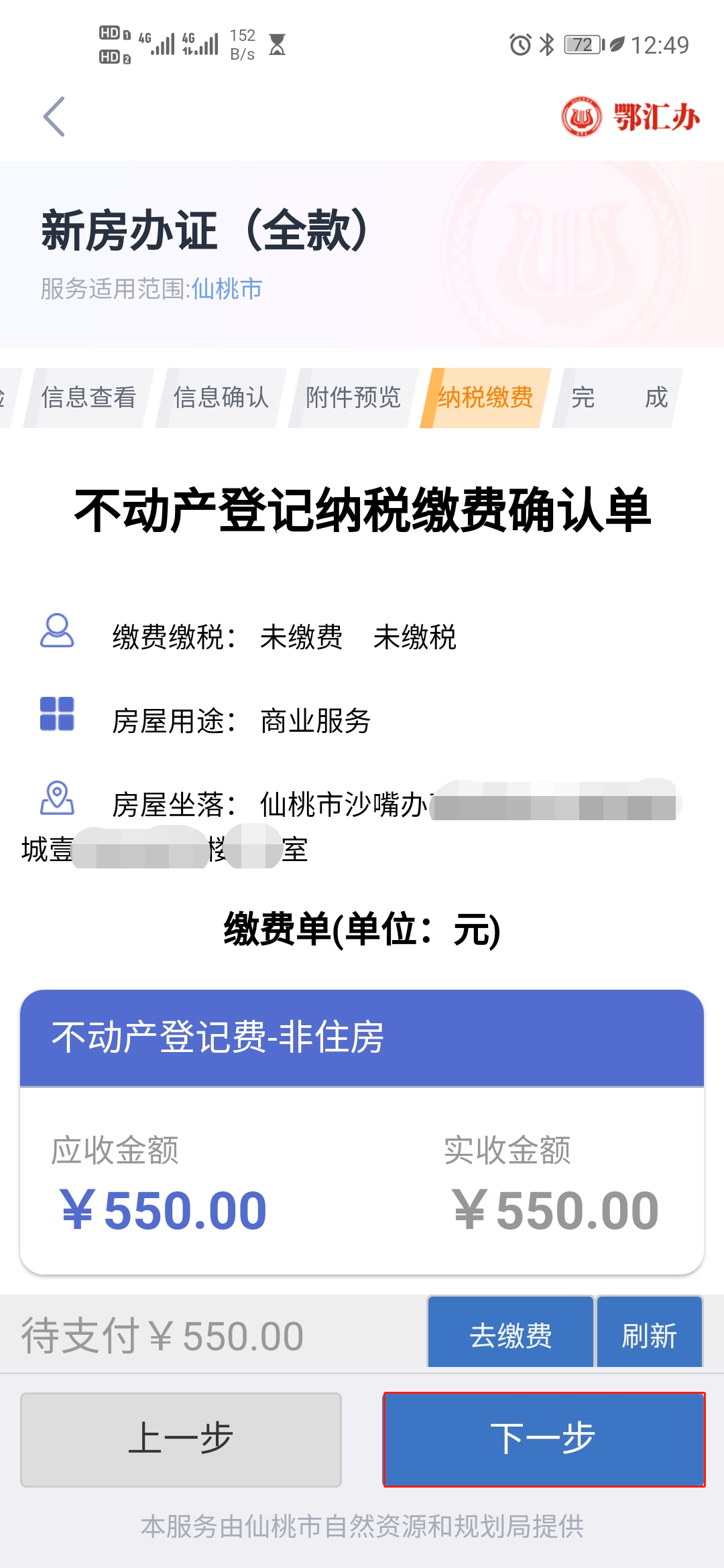The height and width of the screenshot is (1568, 724).
Task: Refresh payment status with 刷新
Action: 649,1335
